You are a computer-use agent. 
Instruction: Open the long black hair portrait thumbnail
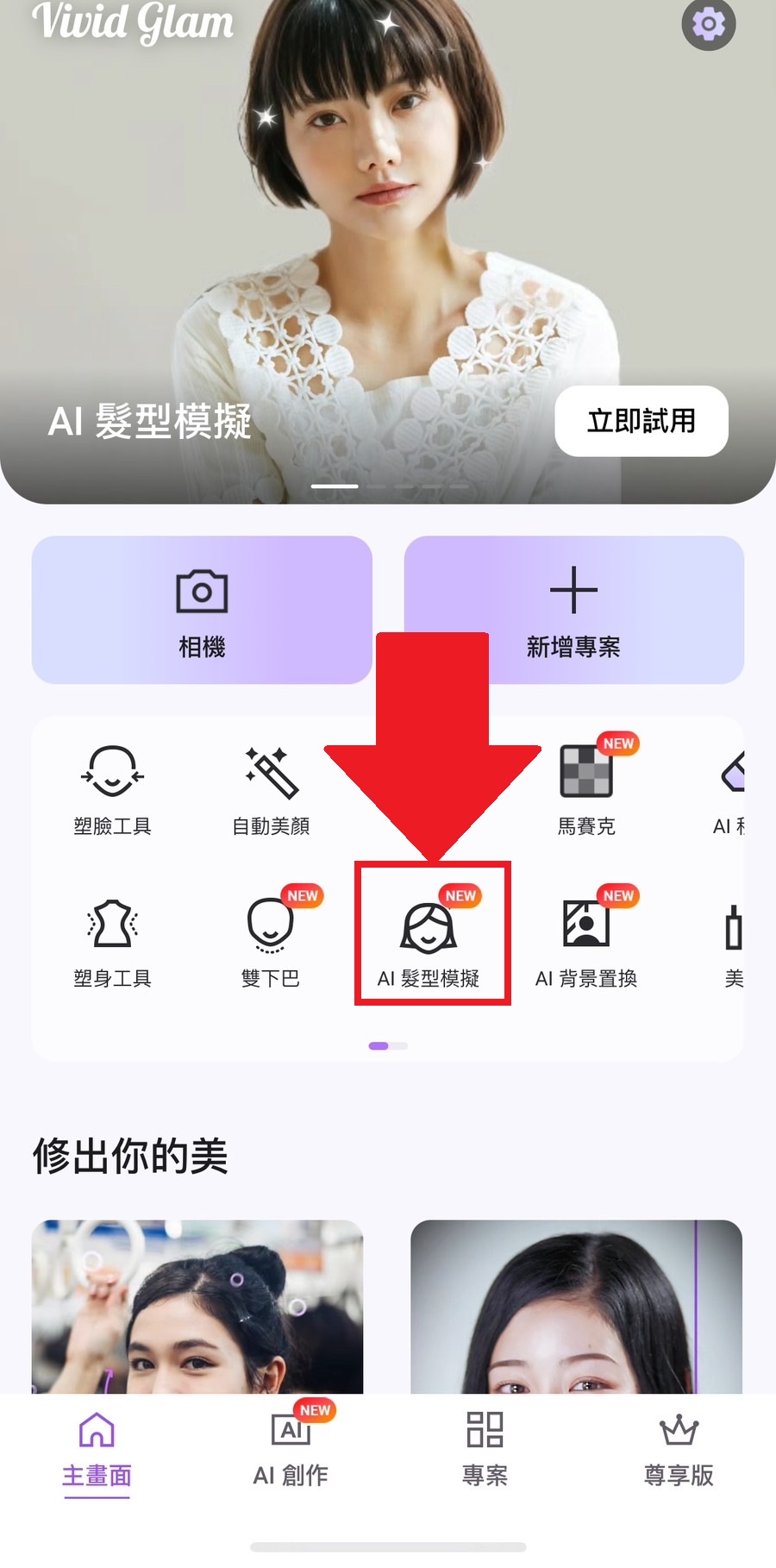[576, 1306]
